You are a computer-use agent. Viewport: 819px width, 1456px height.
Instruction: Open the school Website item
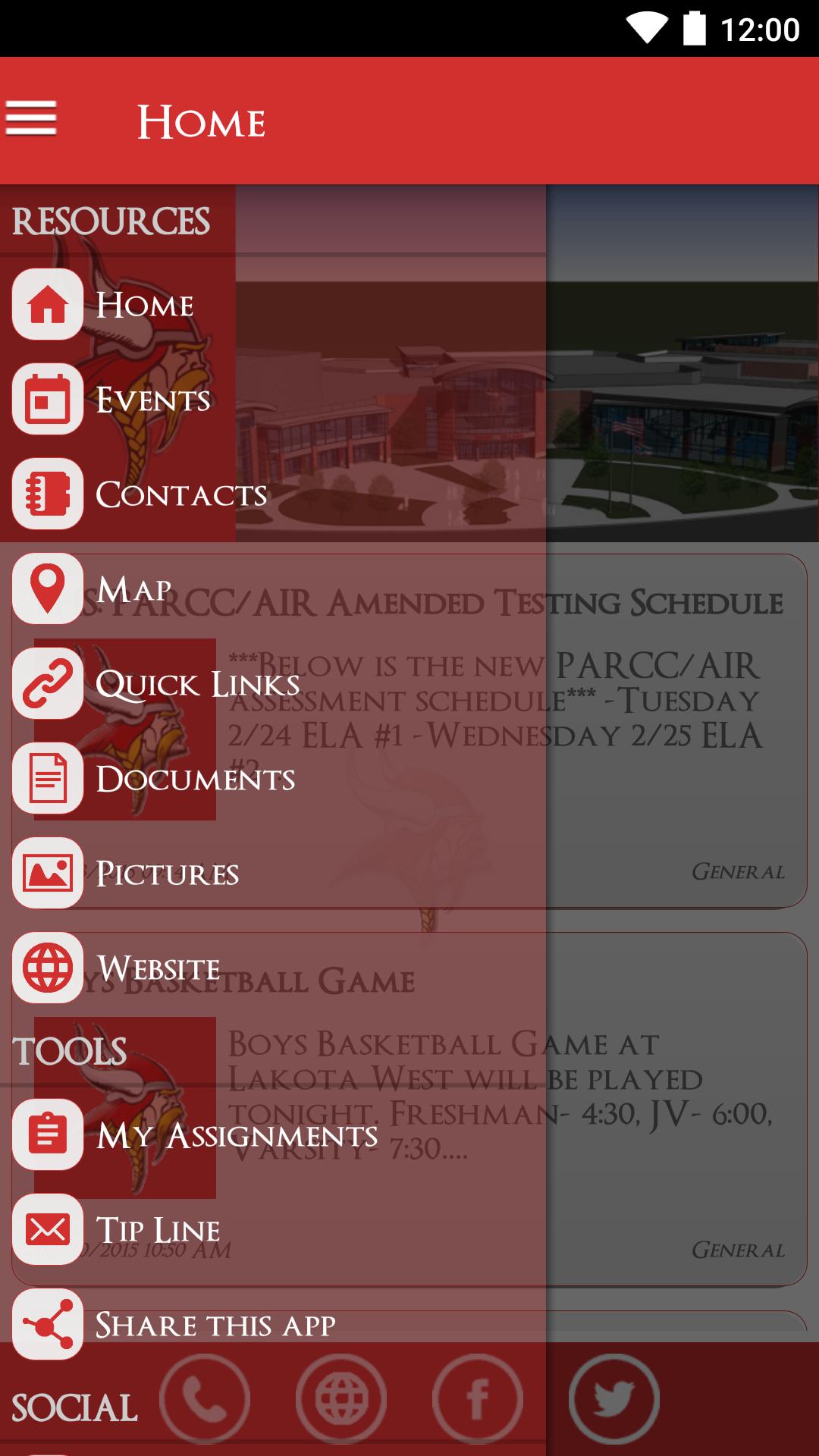(158, 968)
